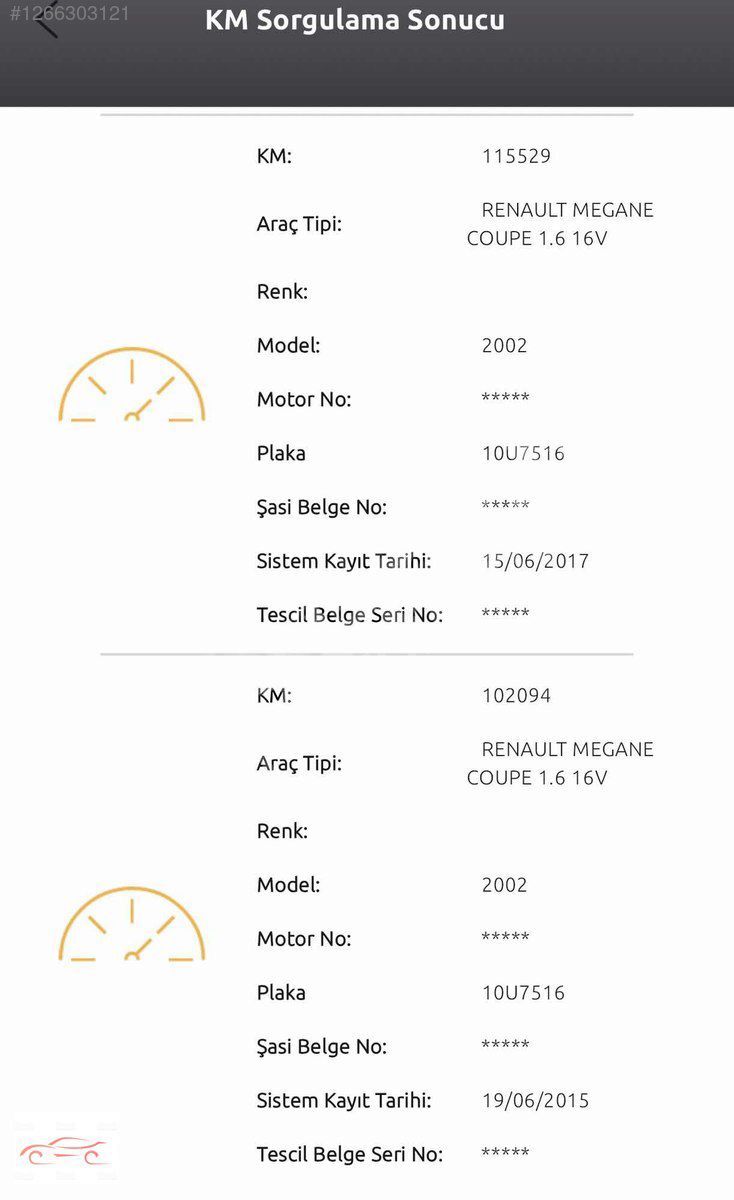The width and height of the screenshot is (734, 1200).
Task: Go back from KM Sorgulama Sonucu
Action: point(45,19)
